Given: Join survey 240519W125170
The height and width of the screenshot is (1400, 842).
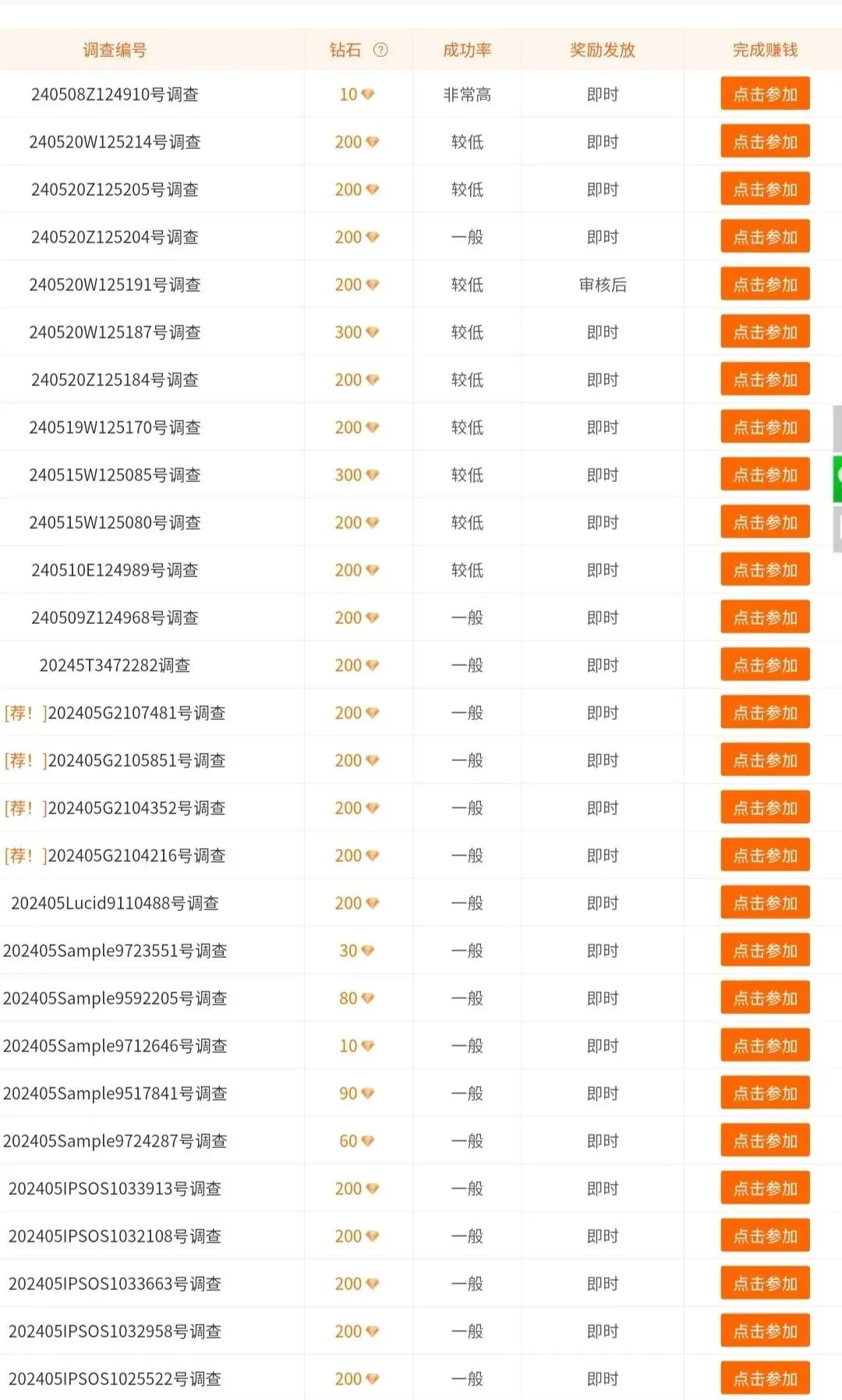Looking at the screenshot, I should 765,427.
